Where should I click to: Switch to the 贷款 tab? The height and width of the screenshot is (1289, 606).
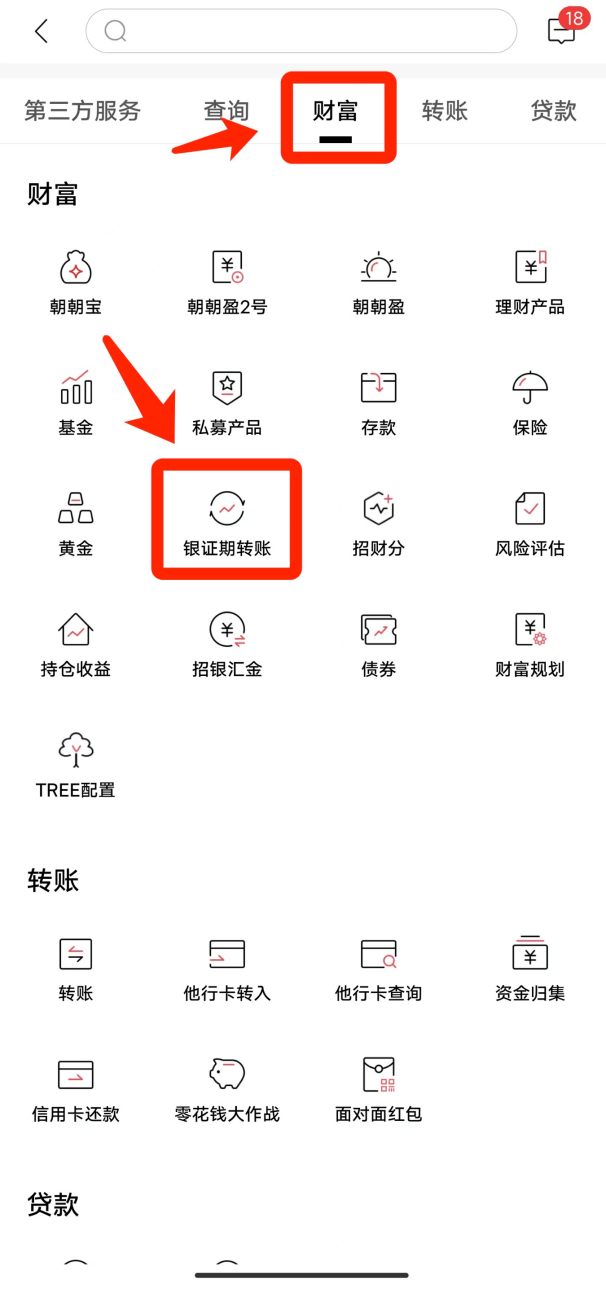tap(553, 111)
